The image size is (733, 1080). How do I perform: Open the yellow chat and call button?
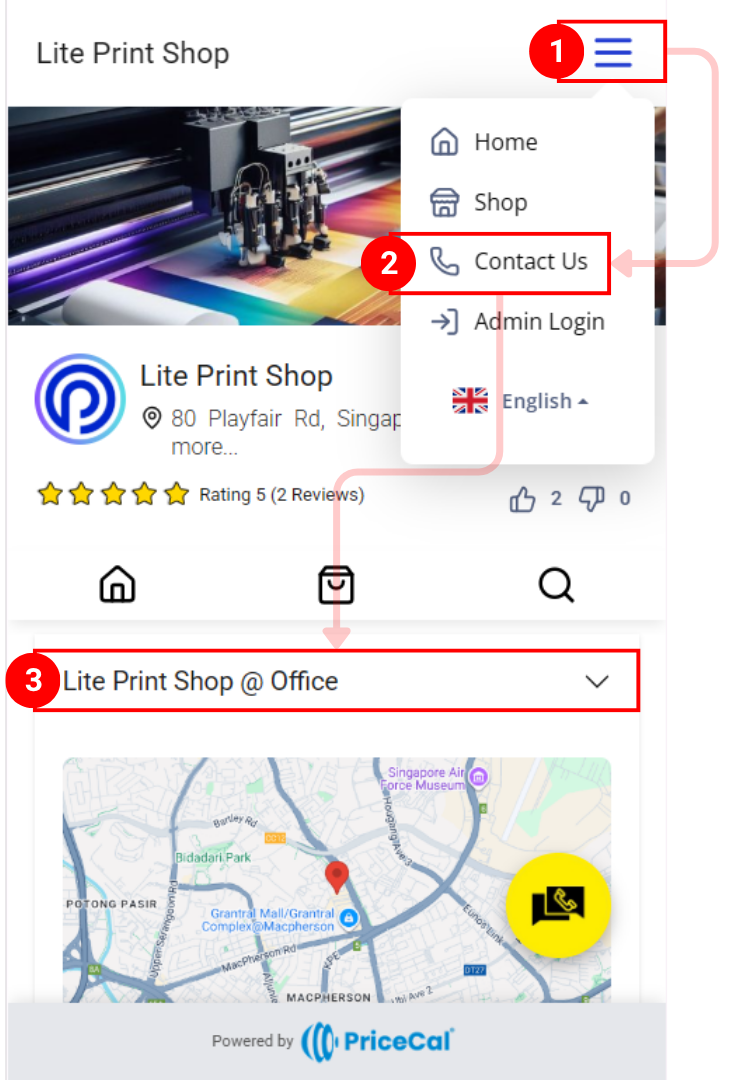point(558,906)
